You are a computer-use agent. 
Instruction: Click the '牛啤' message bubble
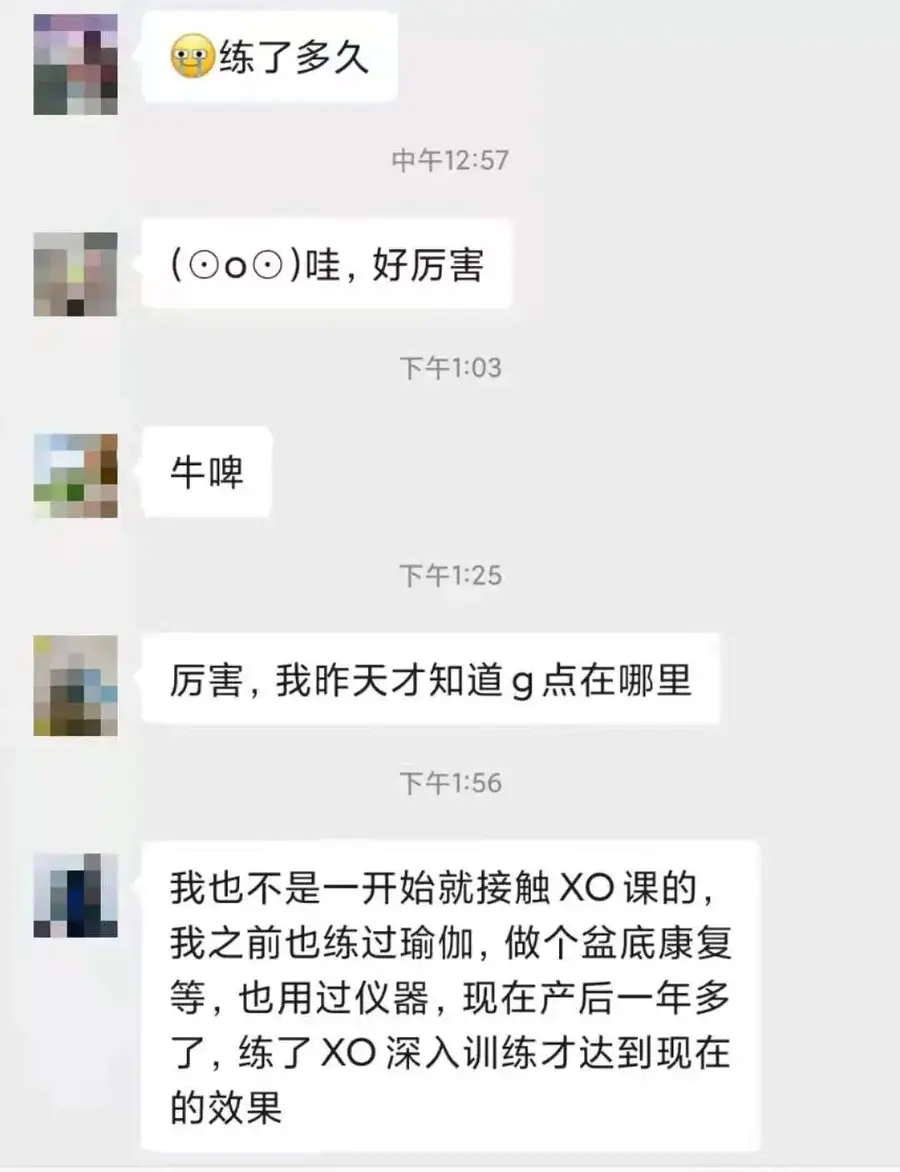click(207, 474)
